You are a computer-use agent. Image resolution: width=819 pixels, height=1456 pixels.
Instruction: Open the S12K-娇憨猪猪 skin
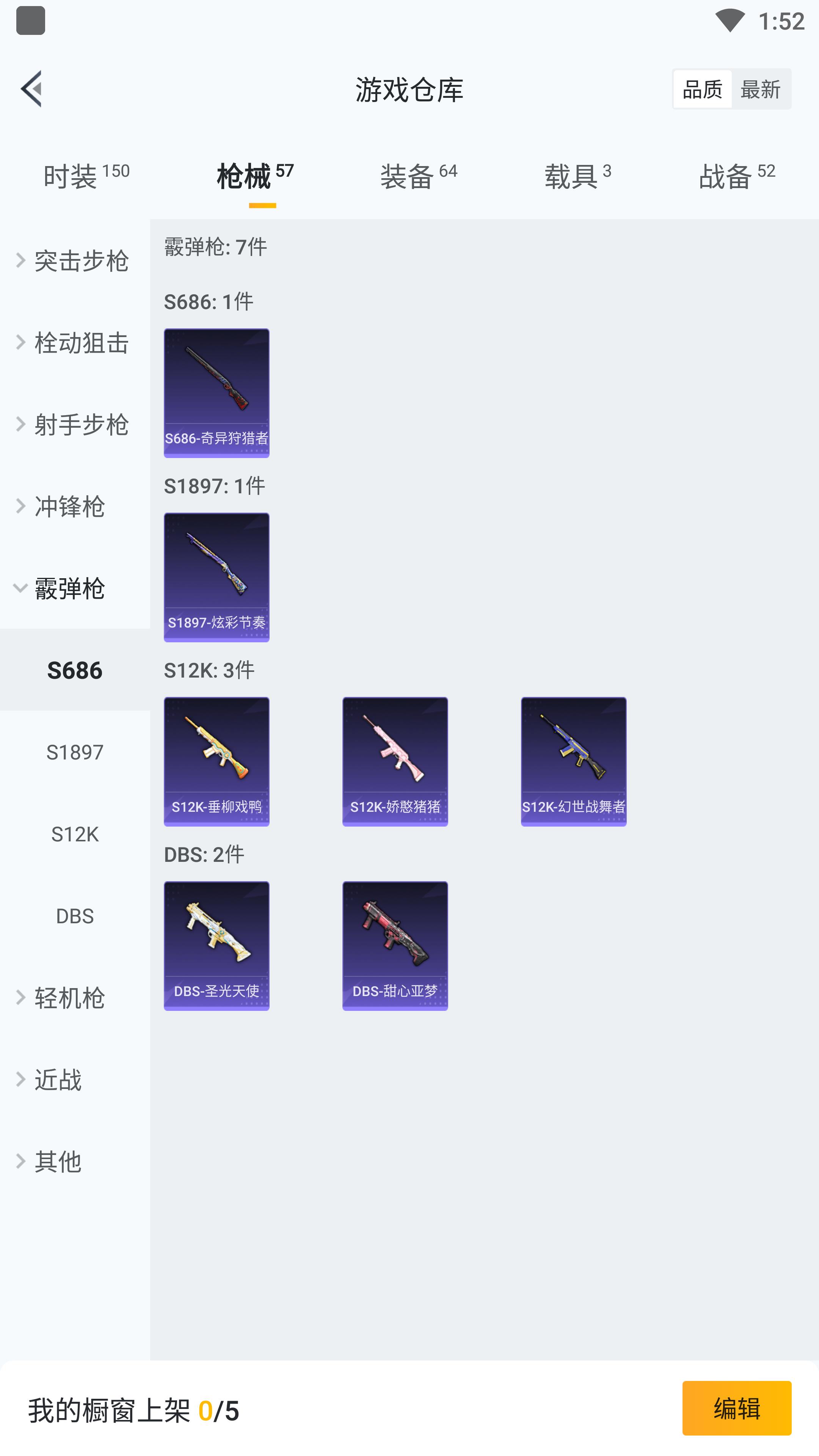point(395,761)
